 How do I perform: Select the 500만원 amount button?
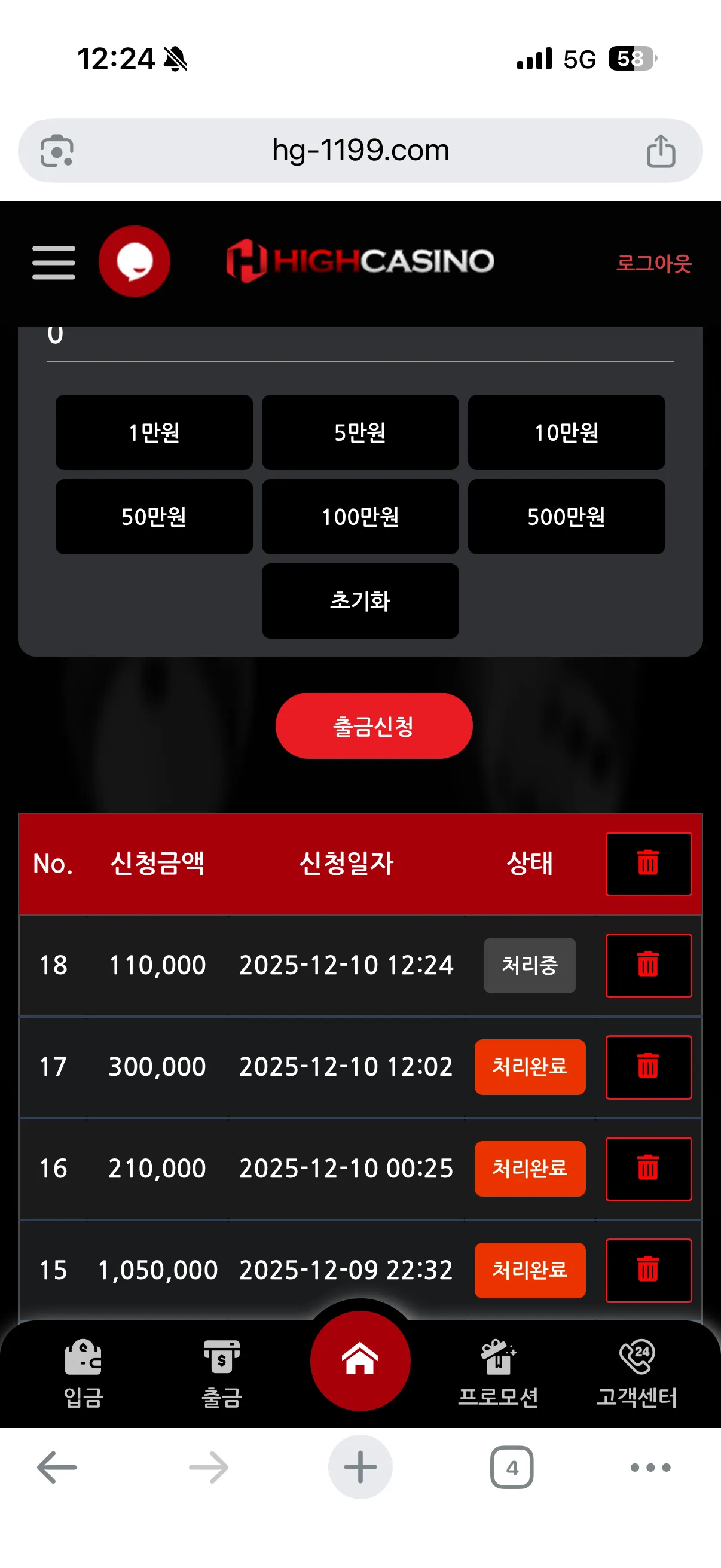click(566, 517)
